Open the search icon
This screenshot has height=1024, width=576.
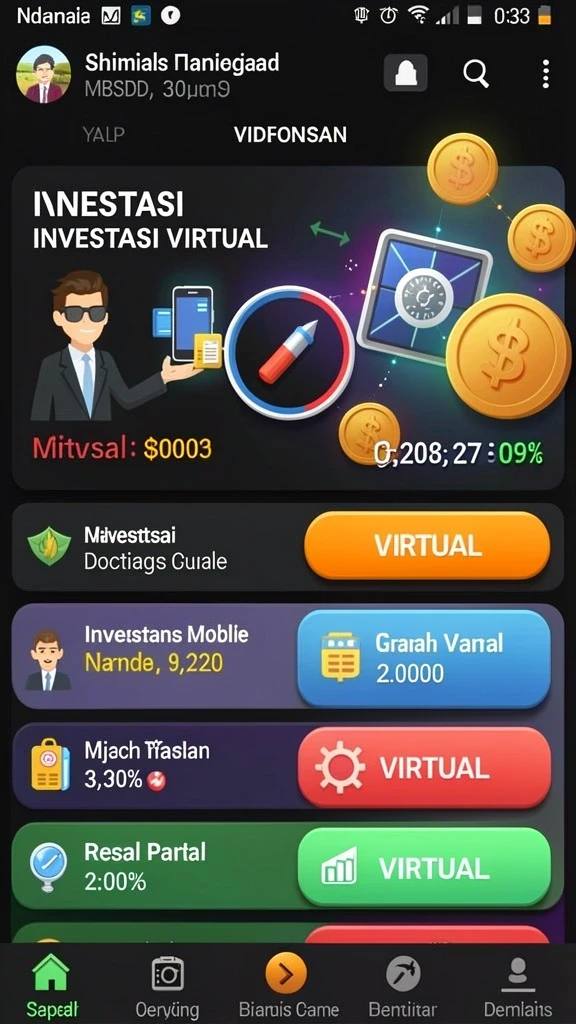[x=476, y=73]
